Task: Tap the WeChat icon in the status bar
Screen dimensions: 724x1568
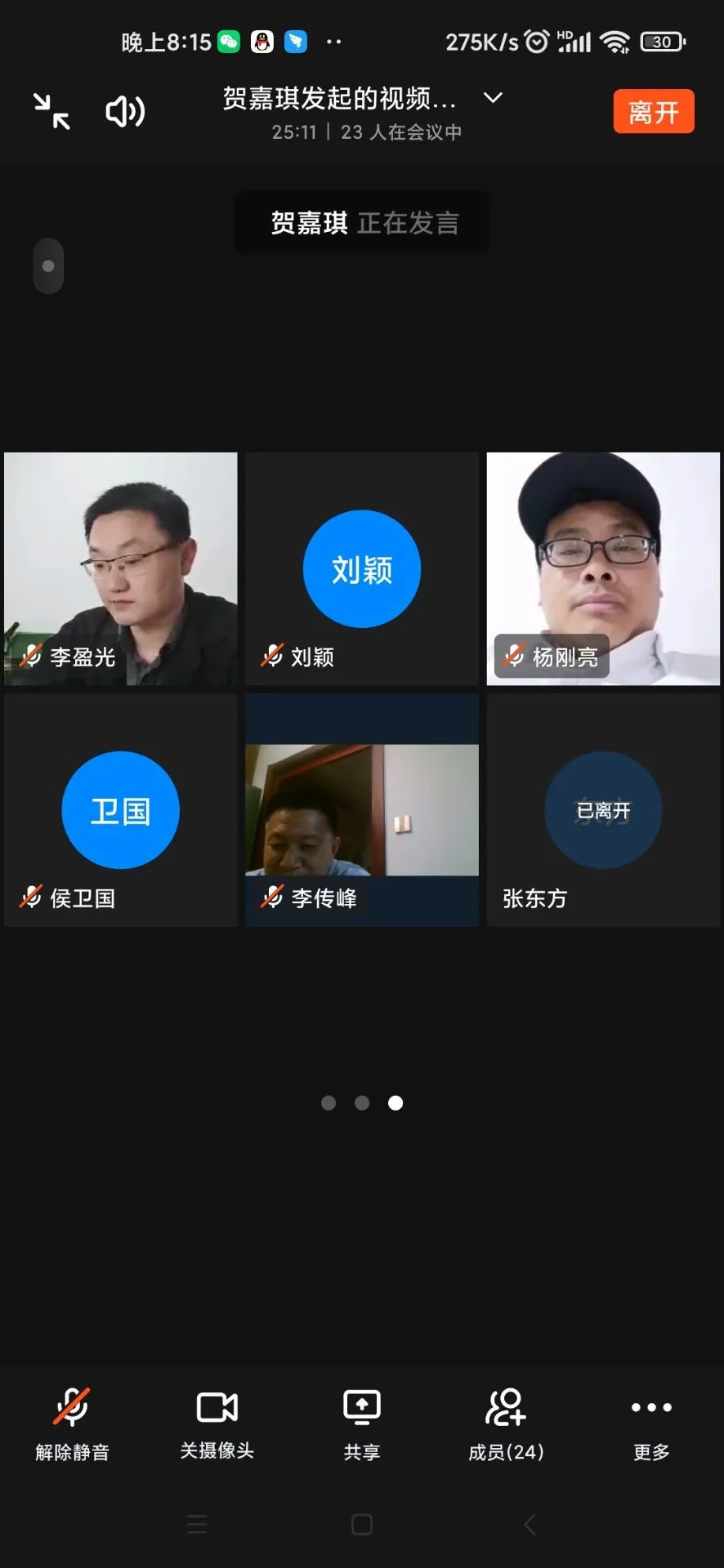Action: pyautogui.click(x=229, y=41)
